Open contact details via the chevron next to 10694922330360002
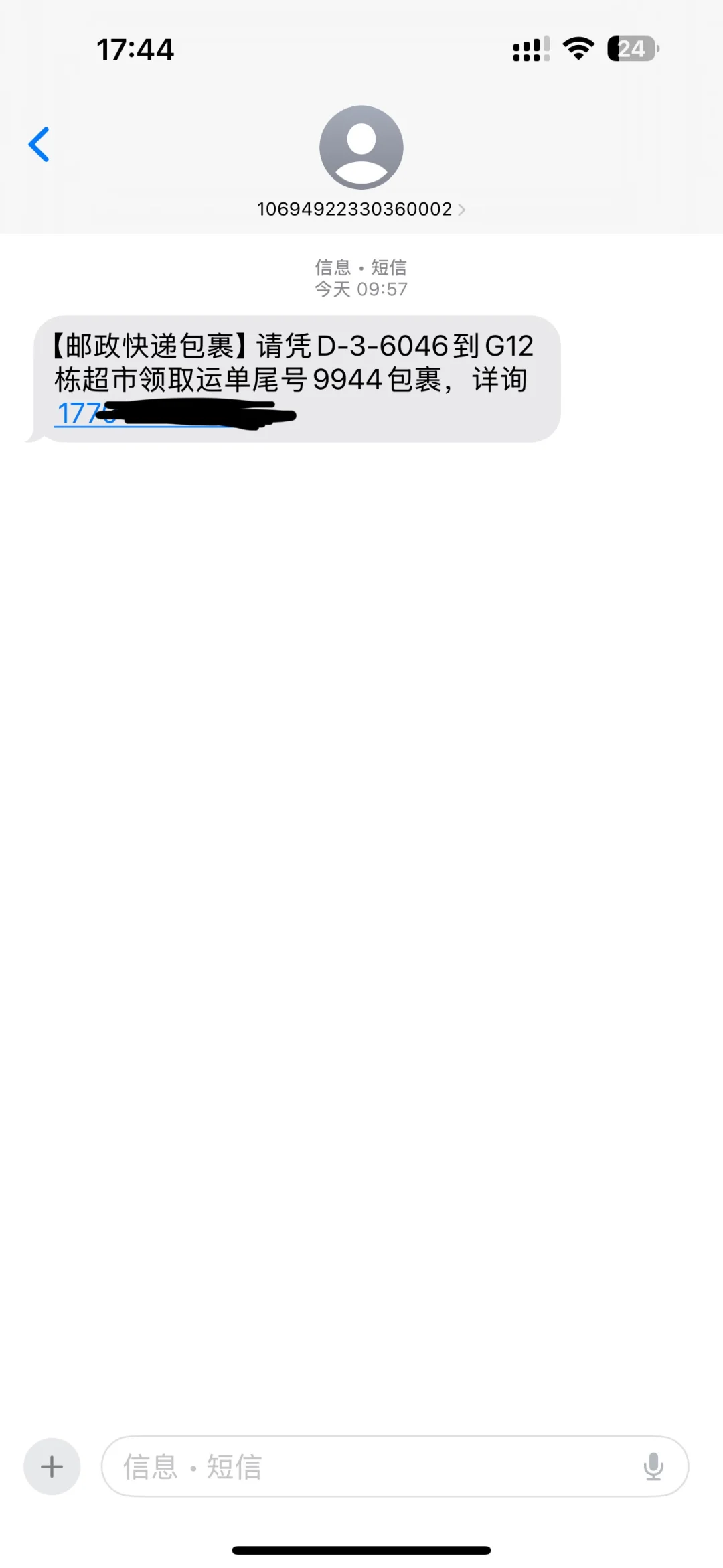723x1568 pixels. 461,209
